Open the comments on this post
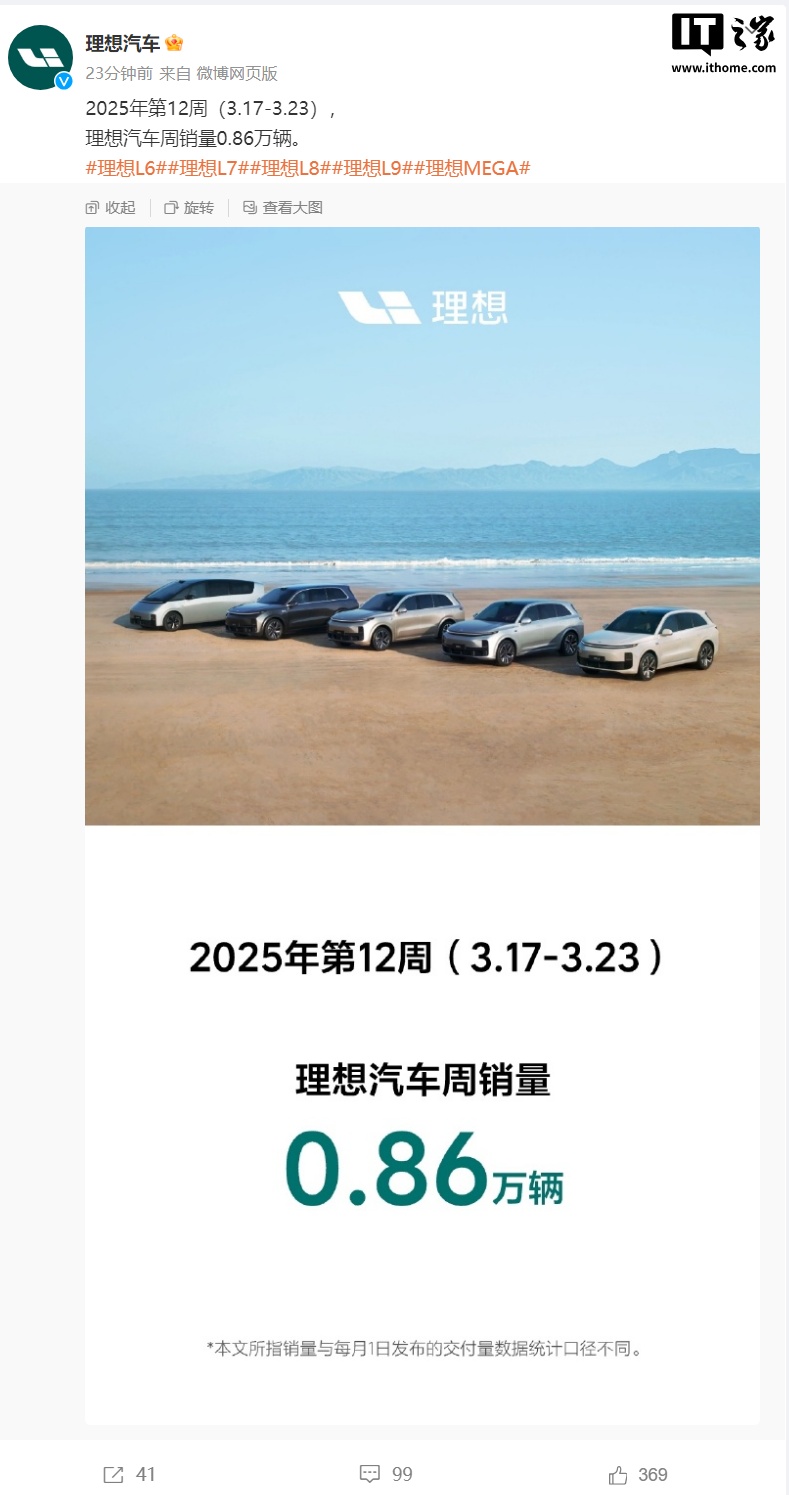This screenshot has width=789, height=1495. click(386, 1474)
